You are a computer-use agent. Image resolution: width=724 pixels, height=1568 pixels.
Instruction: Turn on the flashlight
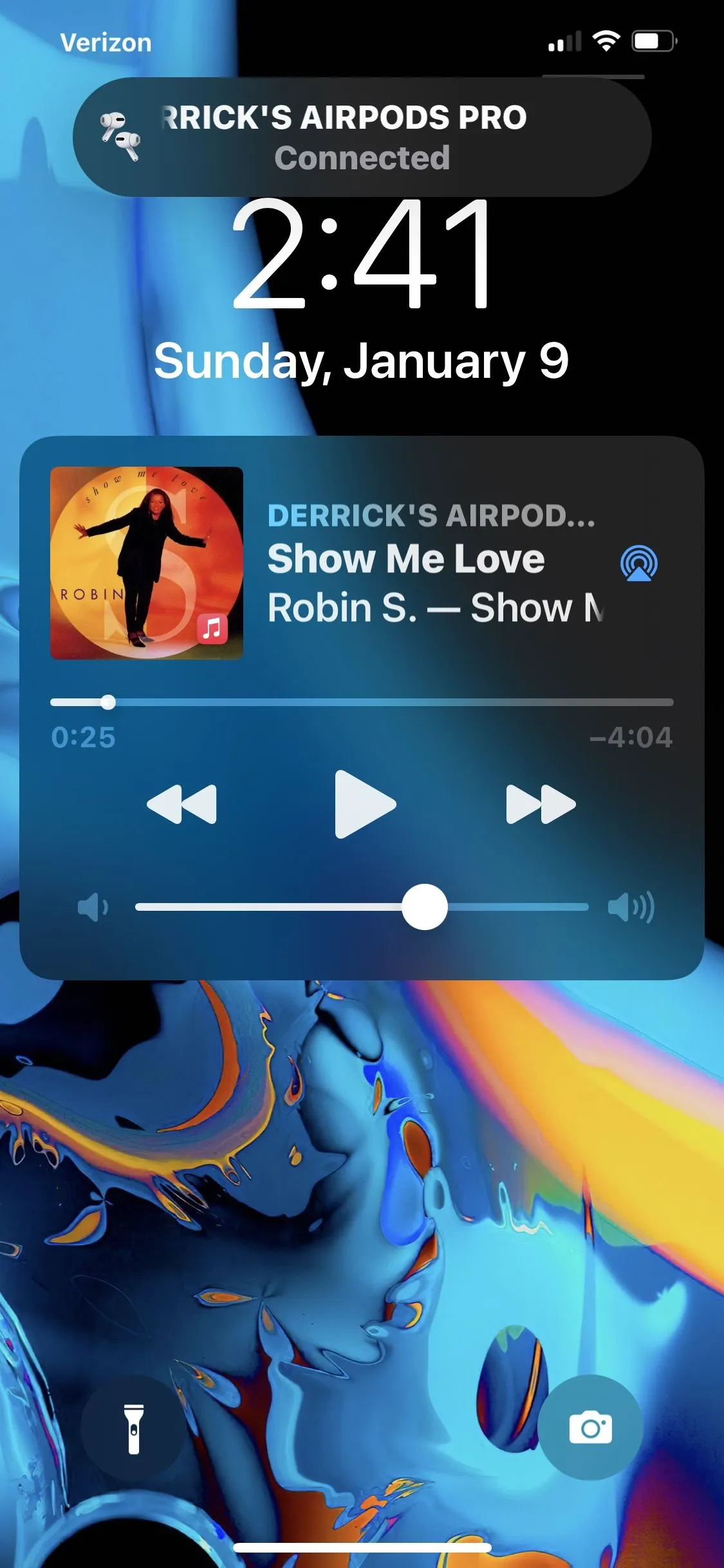(134, 1429)
